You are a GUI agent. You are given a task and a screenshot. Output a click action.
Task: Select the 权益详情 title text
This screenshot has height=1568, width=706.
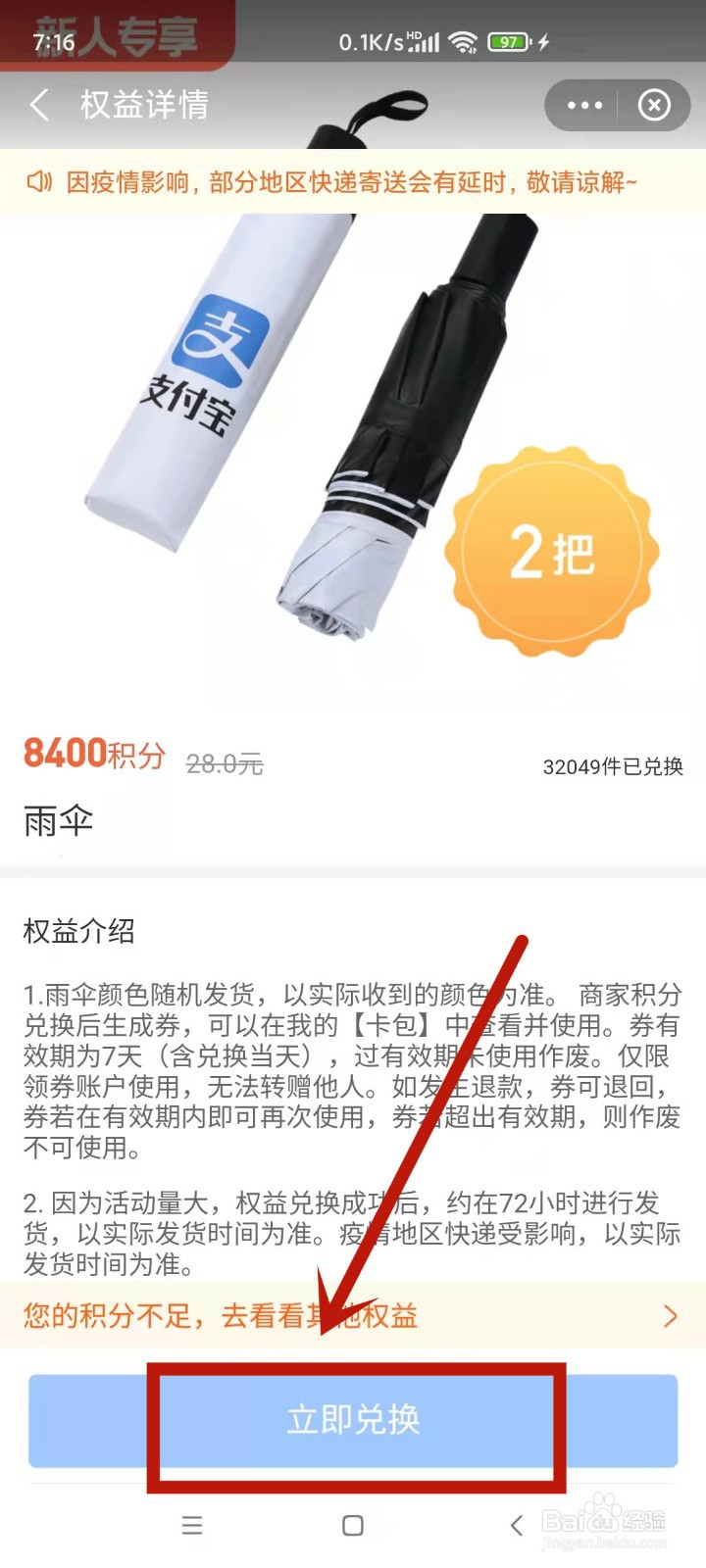pyautogui.click(x=145, y=106)
